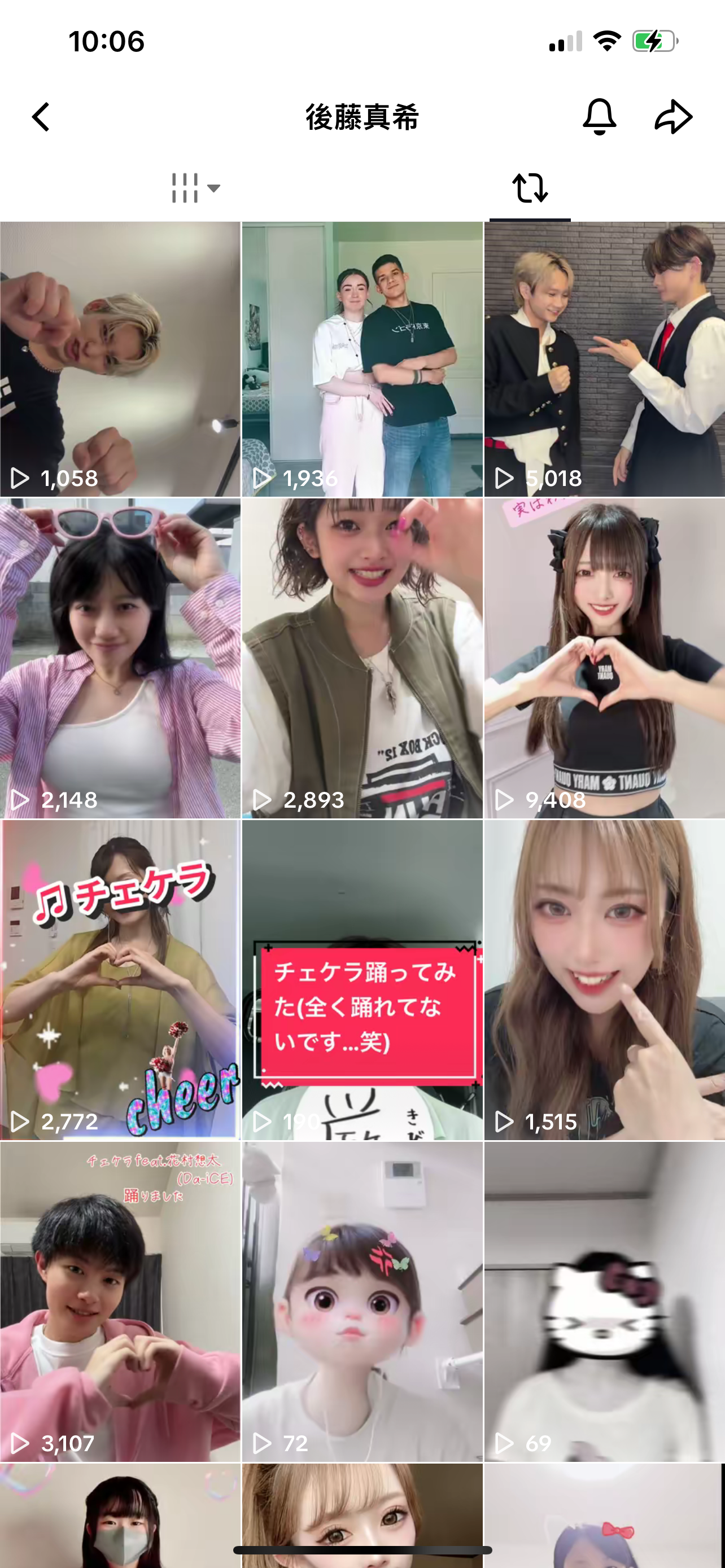Open the notifications bell

[x=599, y=117]
